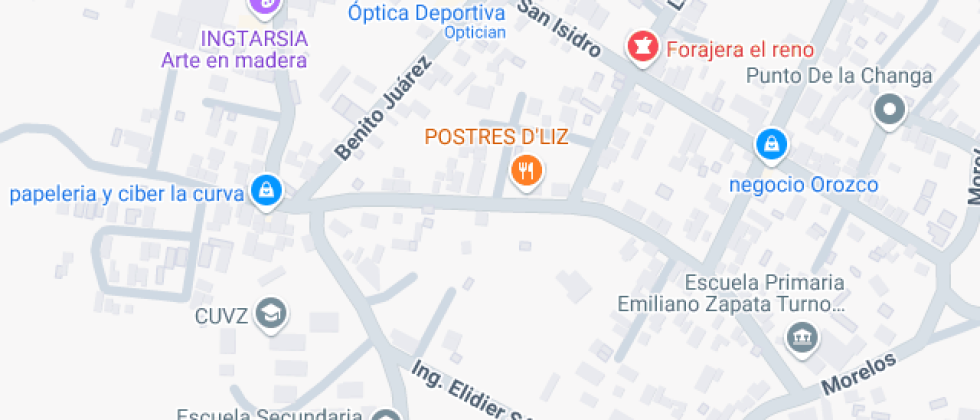The width and height of the screenshot is (980, 420).
Task: Select the CUVZ school marker
Action: (x=270, y=315)
